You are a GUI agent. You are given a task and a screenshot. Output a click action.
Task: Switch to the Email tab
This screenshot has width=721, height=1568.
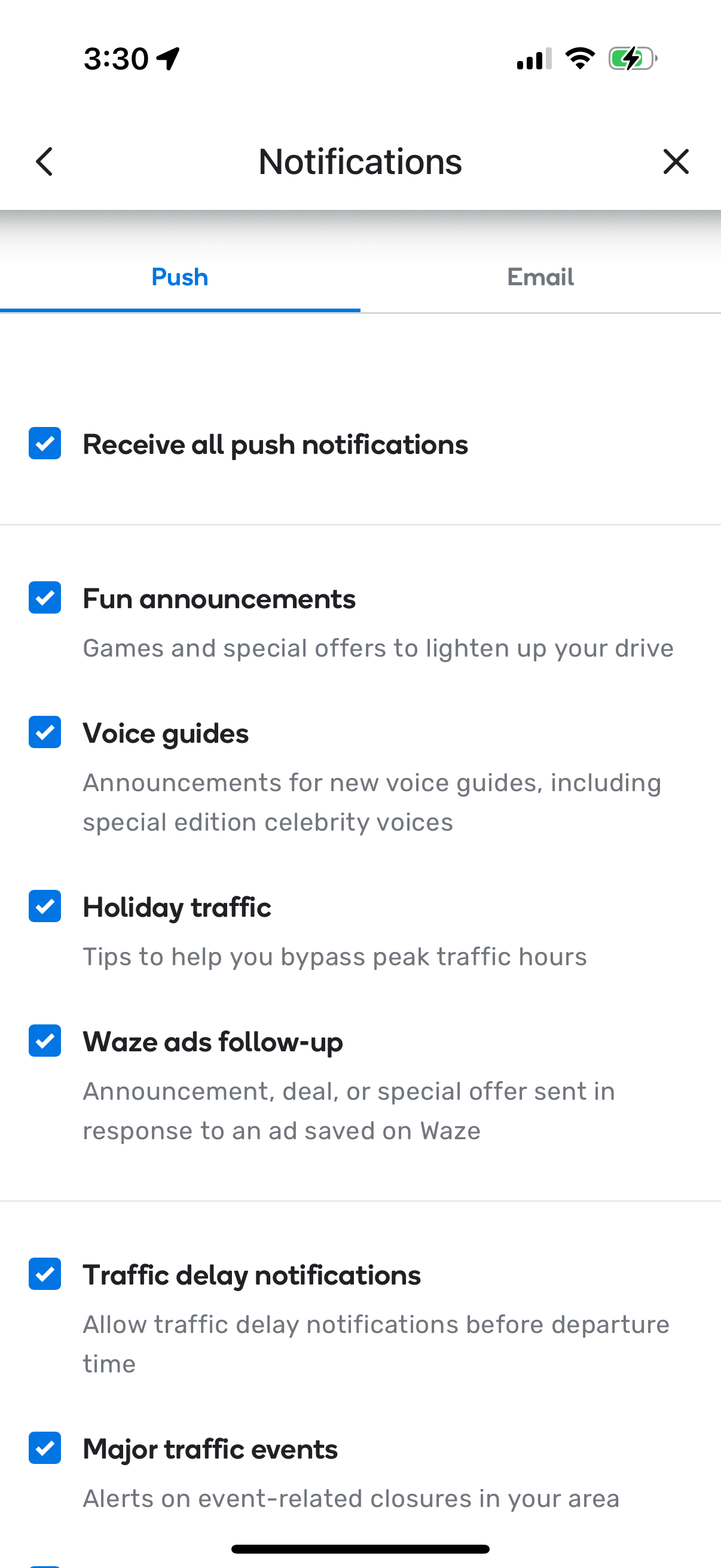(540, 277)
